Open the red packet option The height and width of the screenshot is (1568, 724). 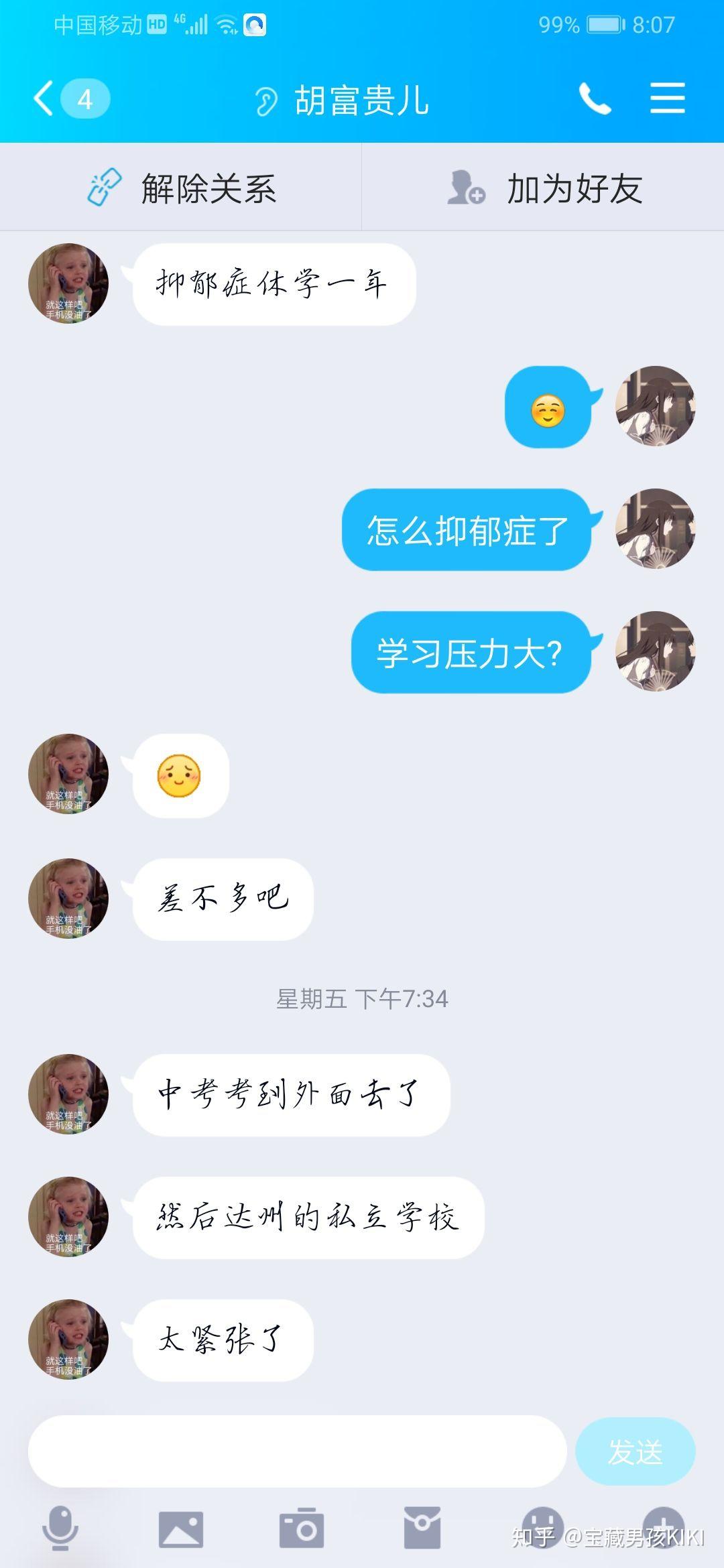(422, 1528)
